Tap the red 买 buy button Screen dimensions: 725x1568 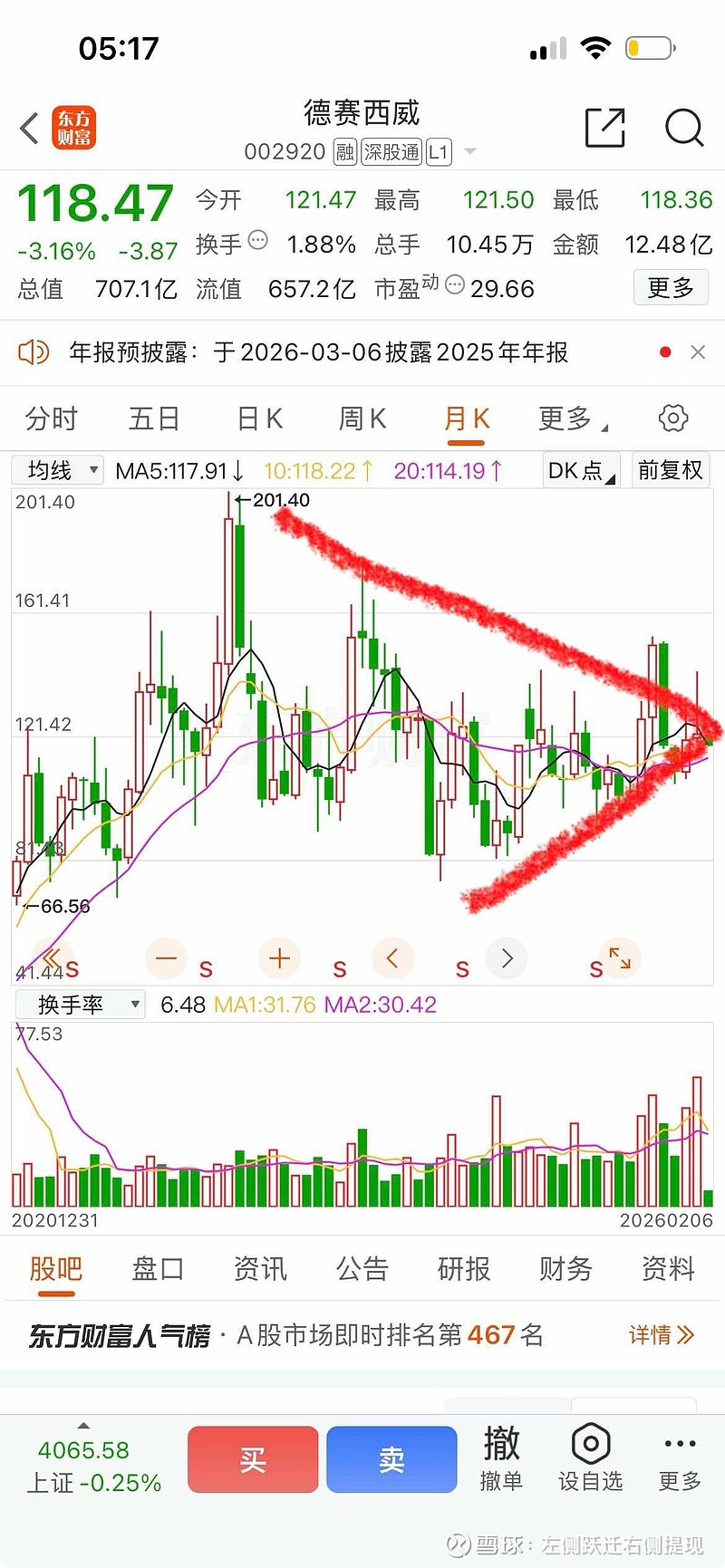pos(252,1458)
